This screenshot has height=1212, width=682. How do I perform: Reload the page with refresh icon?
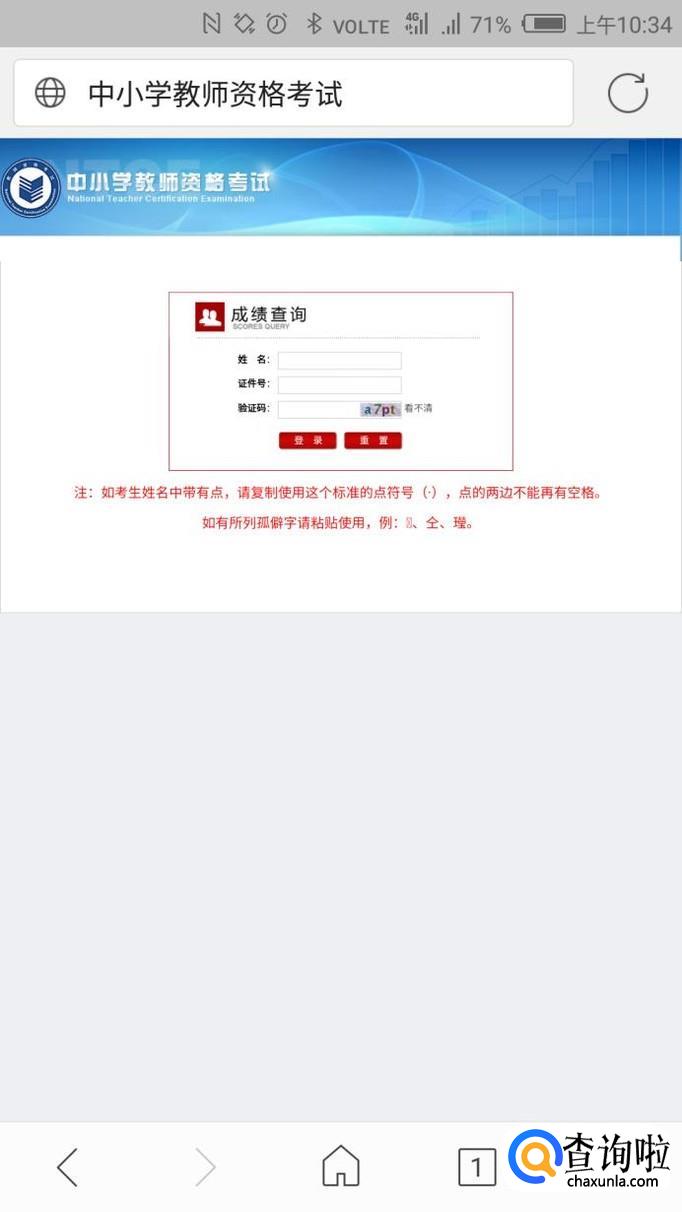[628, 94]
